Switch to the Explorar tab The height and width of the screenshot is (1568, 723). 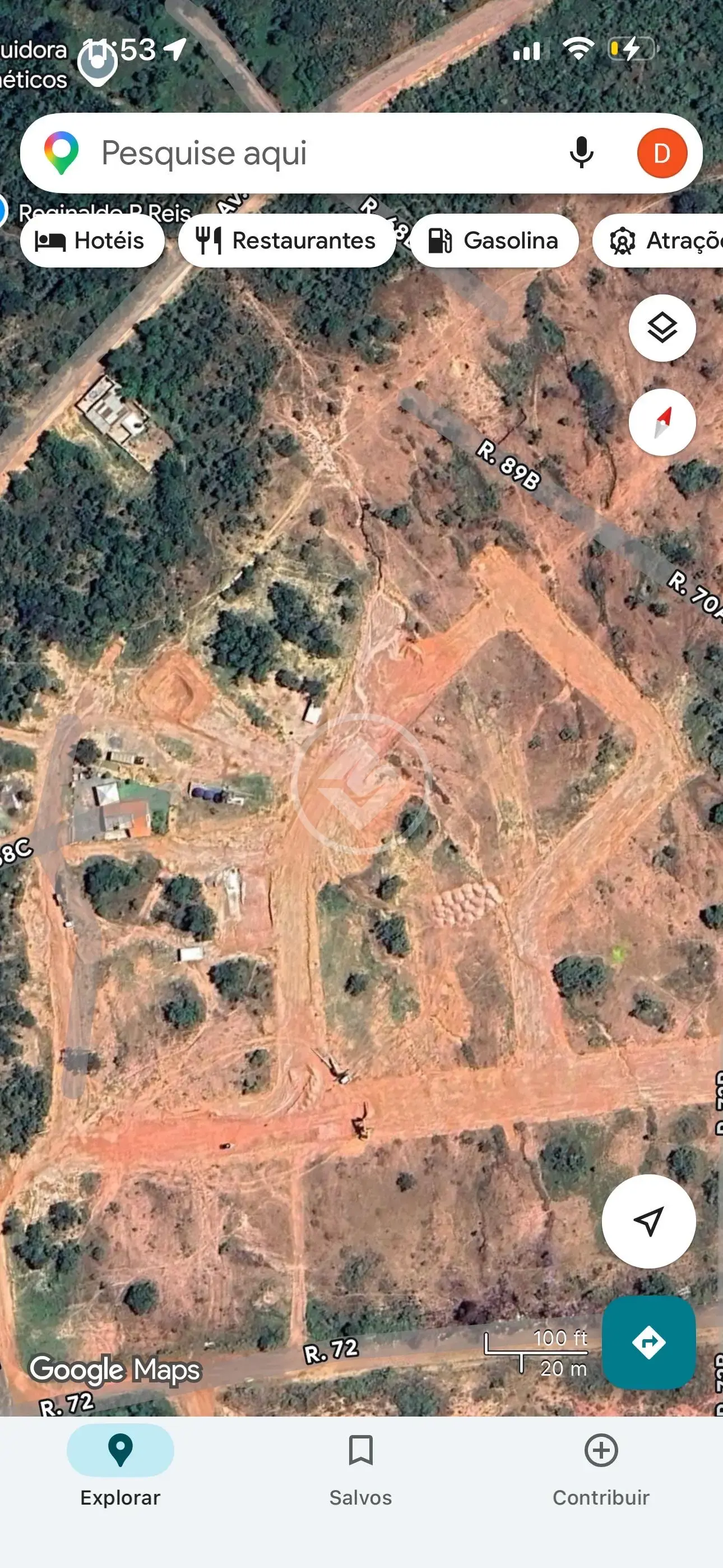(x=120, y=1468)
